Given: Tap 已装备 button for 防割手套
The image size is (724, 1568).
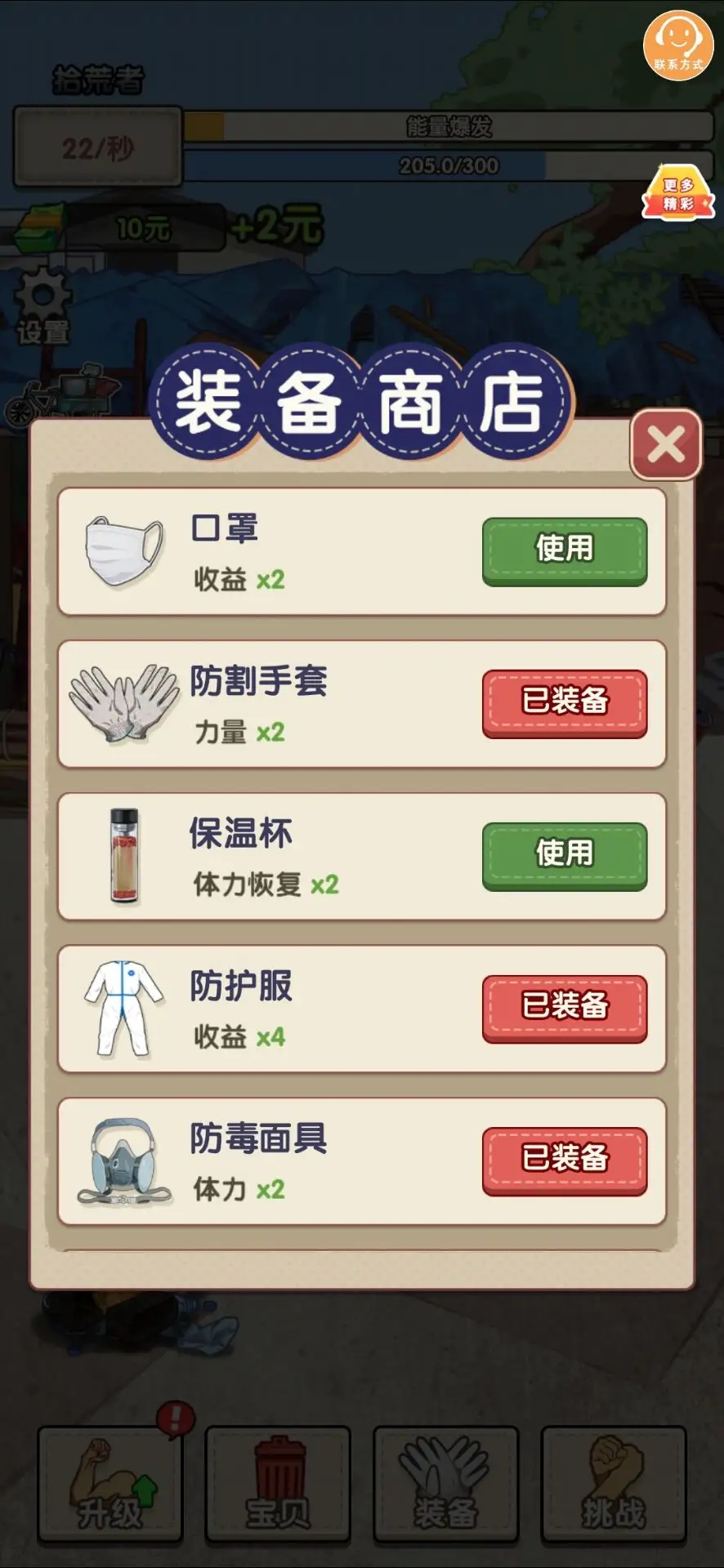Looking at the screenshot, I should point(565,702).
